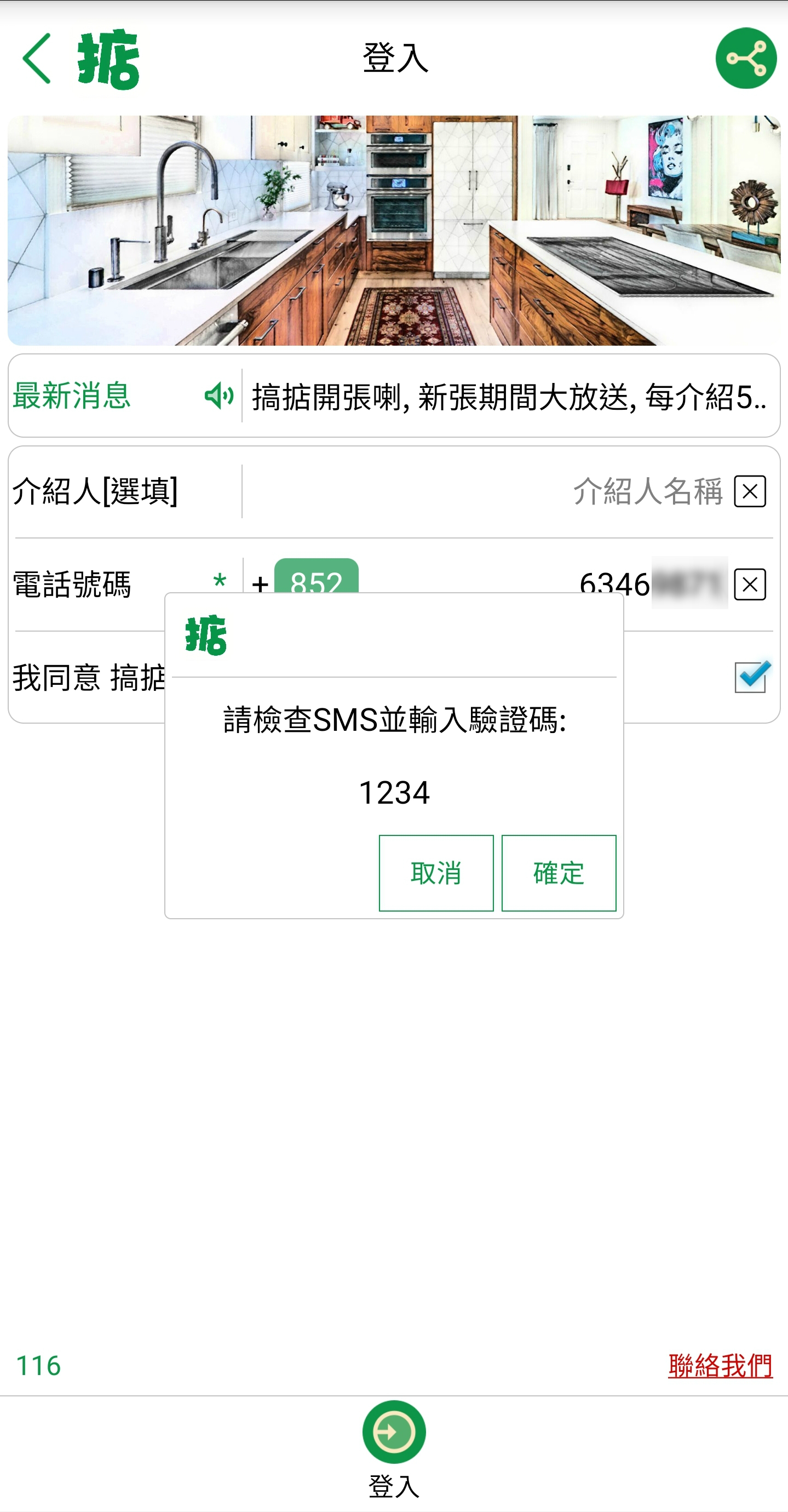The image size is (788, 1512).
Task: Go back using the green arrow
Action: [37, 59]
